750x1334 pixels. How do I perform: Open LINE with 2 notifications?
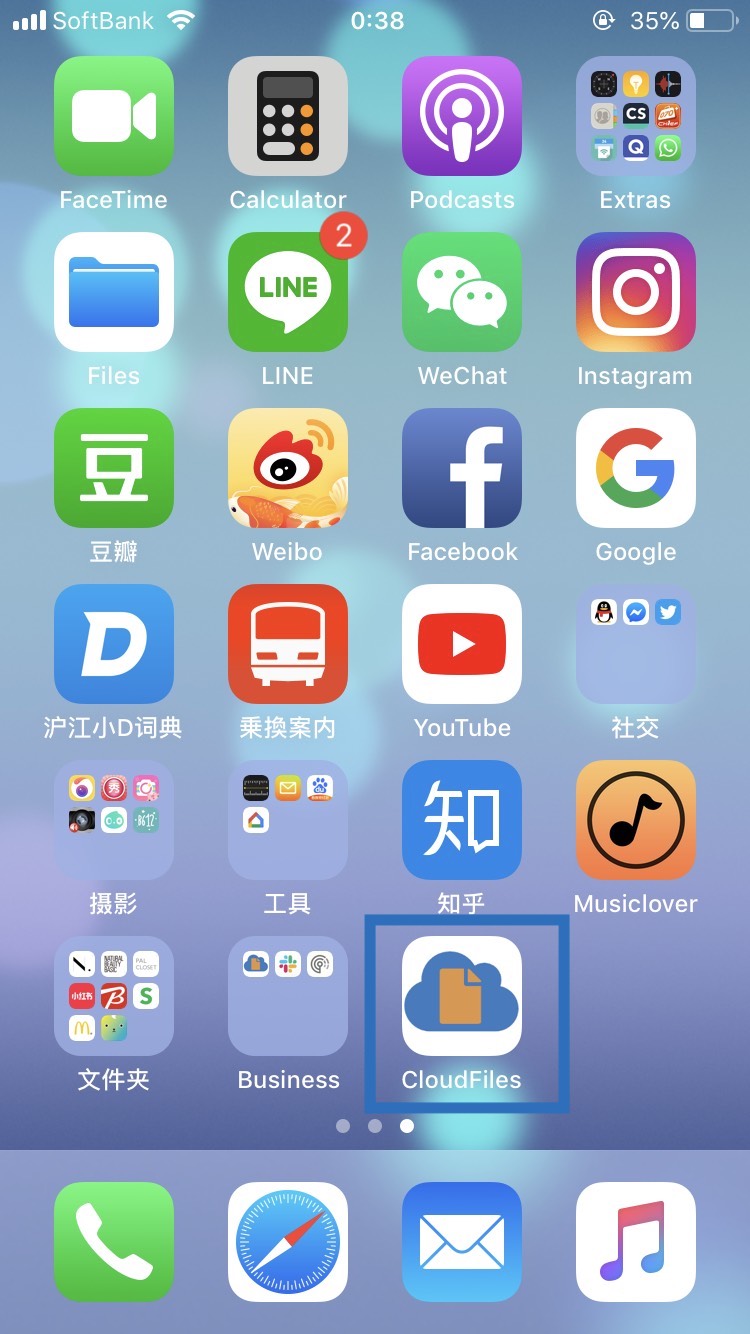point(288,292)
